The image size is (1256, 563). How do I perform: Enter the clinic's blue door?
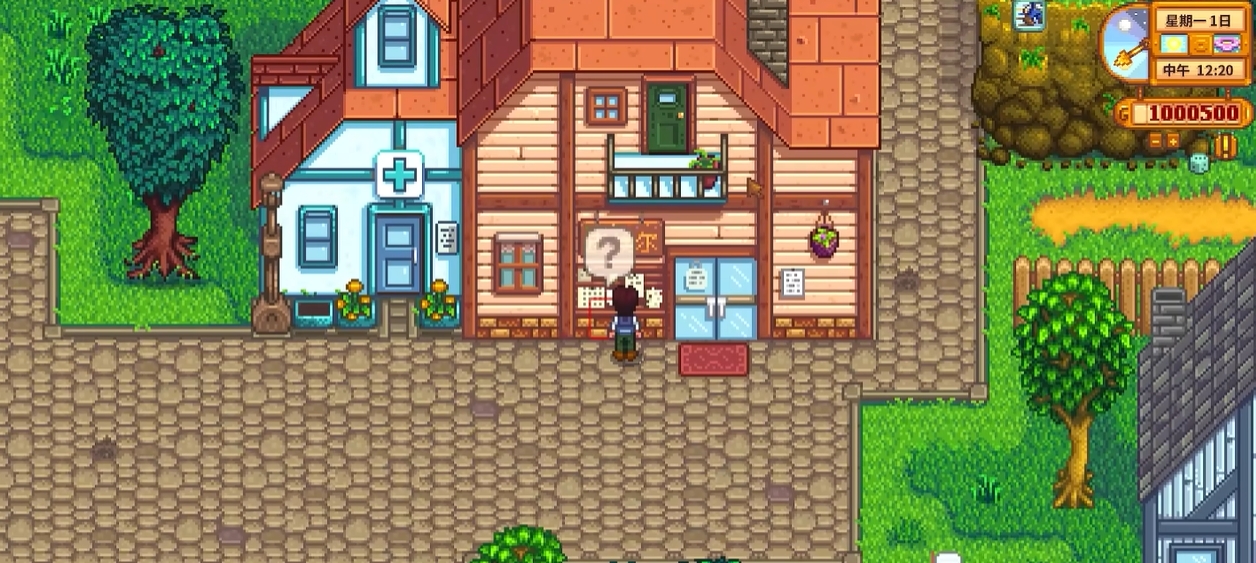397,253
